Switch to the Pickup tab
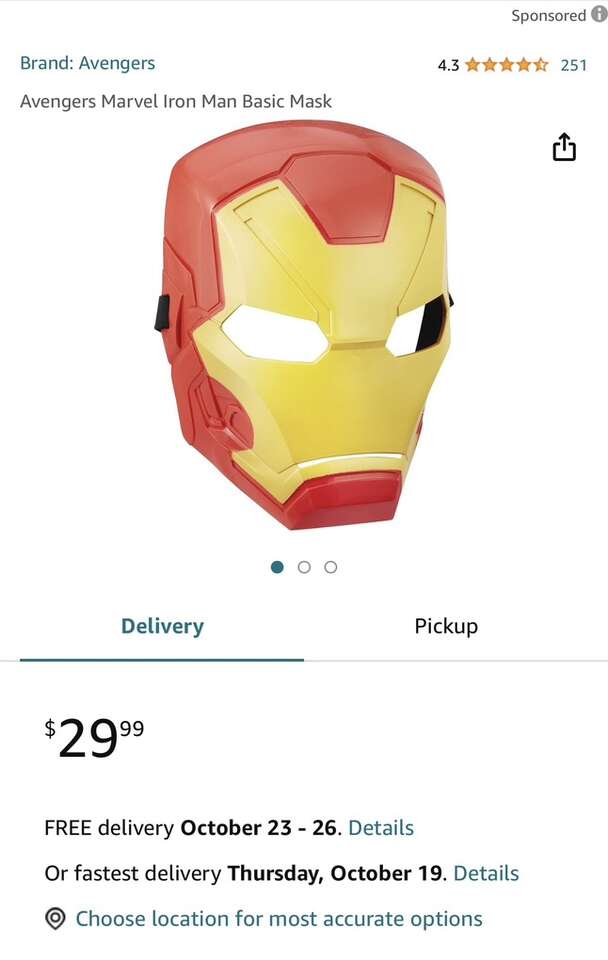This screenshot has height=960, width=608. click(446, 627)
